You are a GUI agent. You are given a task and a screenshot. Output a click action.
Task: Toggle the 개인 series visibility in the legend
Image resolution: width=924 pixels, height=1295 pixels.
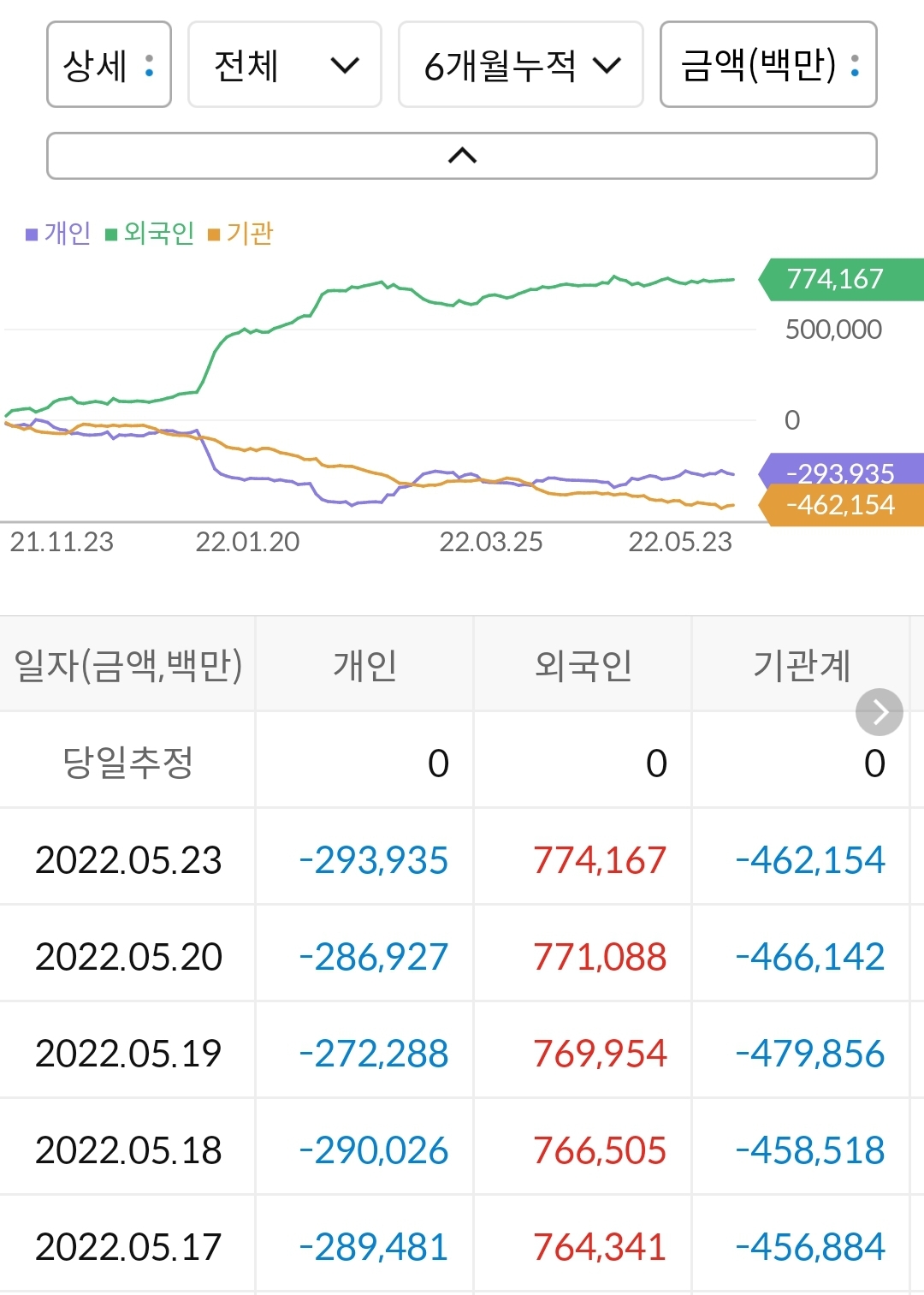(60, 232)
